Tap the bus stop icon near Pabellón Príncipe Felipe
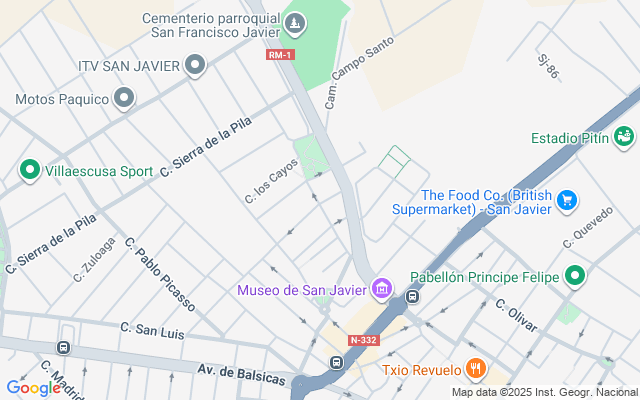640x400 pixels. point(411,297)
